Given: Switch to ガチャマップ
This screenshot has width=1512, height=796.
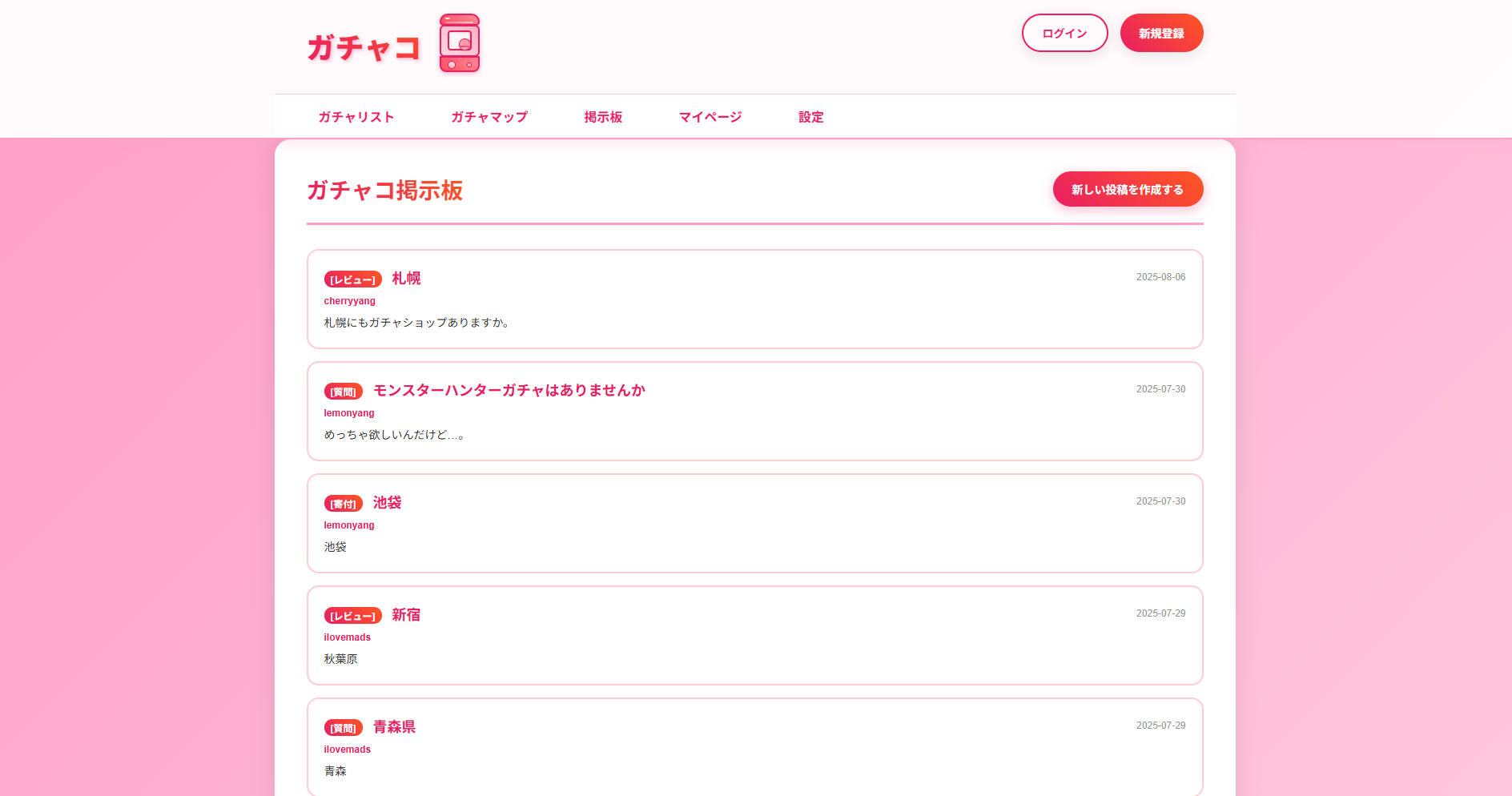Looking at the screenshot, I should coord(489,117).
